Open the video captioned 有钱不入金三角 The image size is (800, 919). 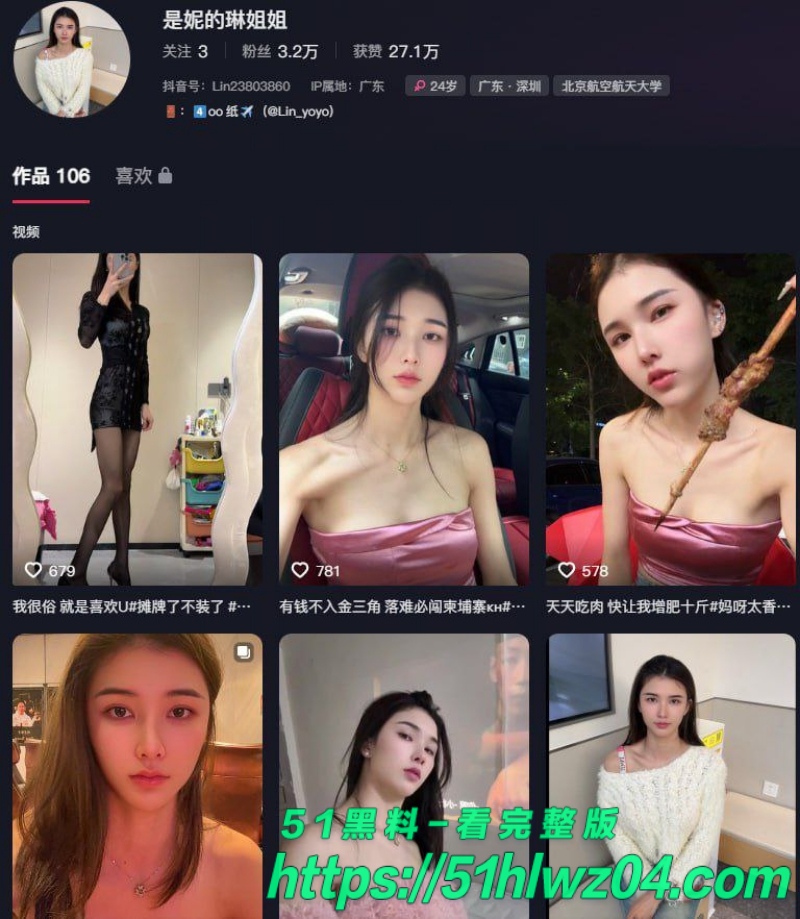click(x=404, y=419)
